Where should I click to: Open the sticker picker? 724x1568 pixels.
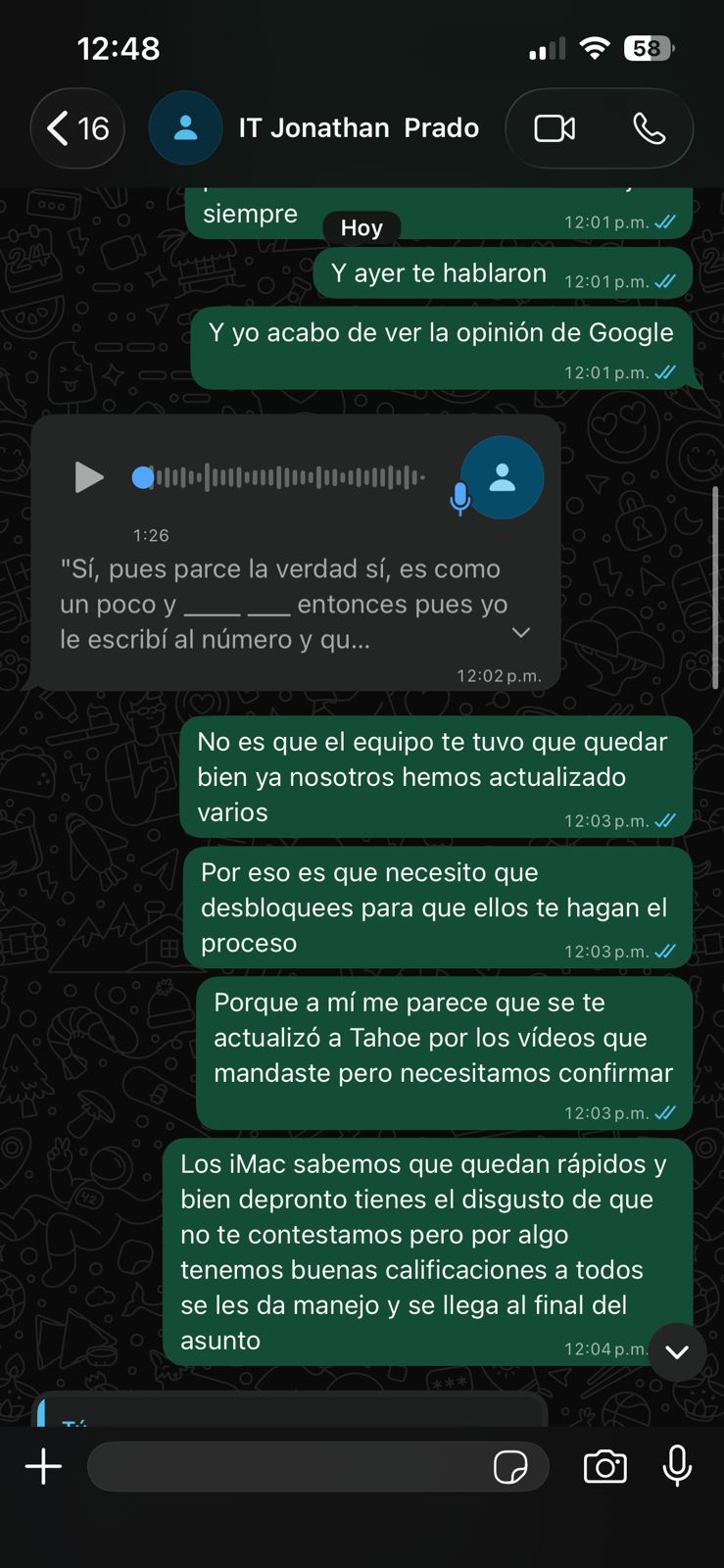510,1467
